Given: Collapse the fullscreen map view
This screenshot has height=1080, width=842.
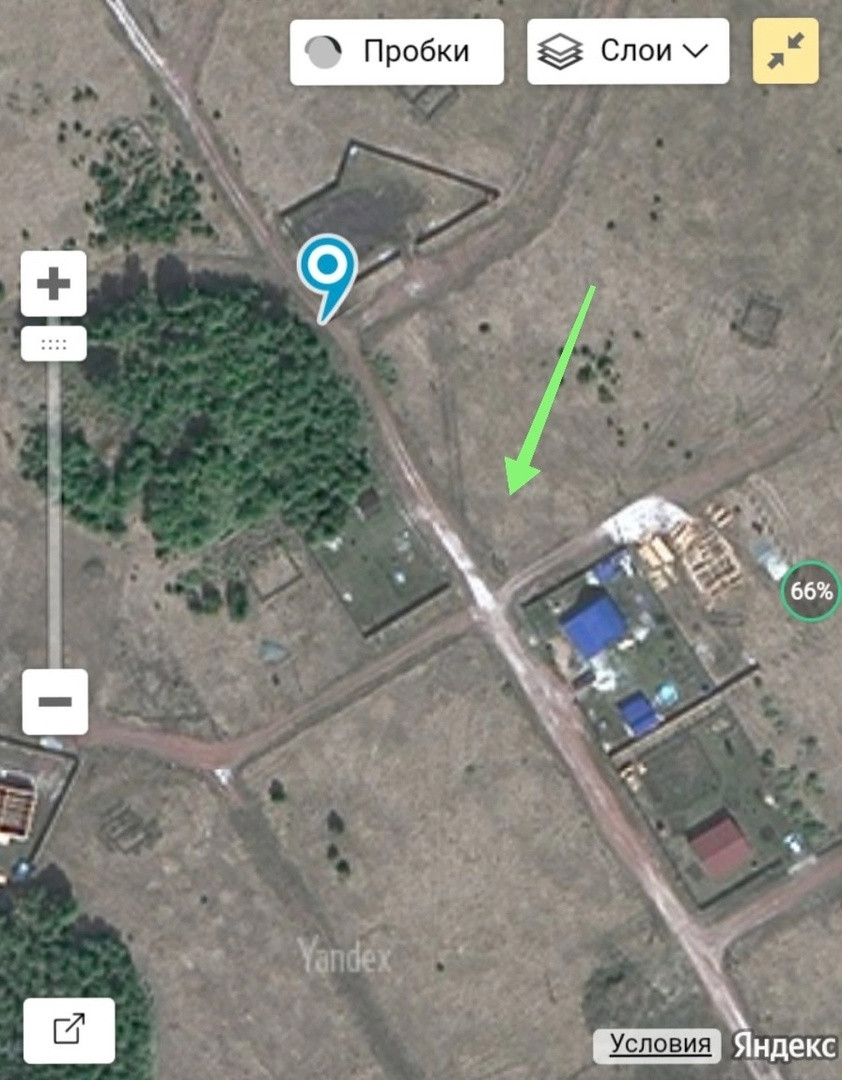Looking at the screenshot, I should [x=785, y=52].
